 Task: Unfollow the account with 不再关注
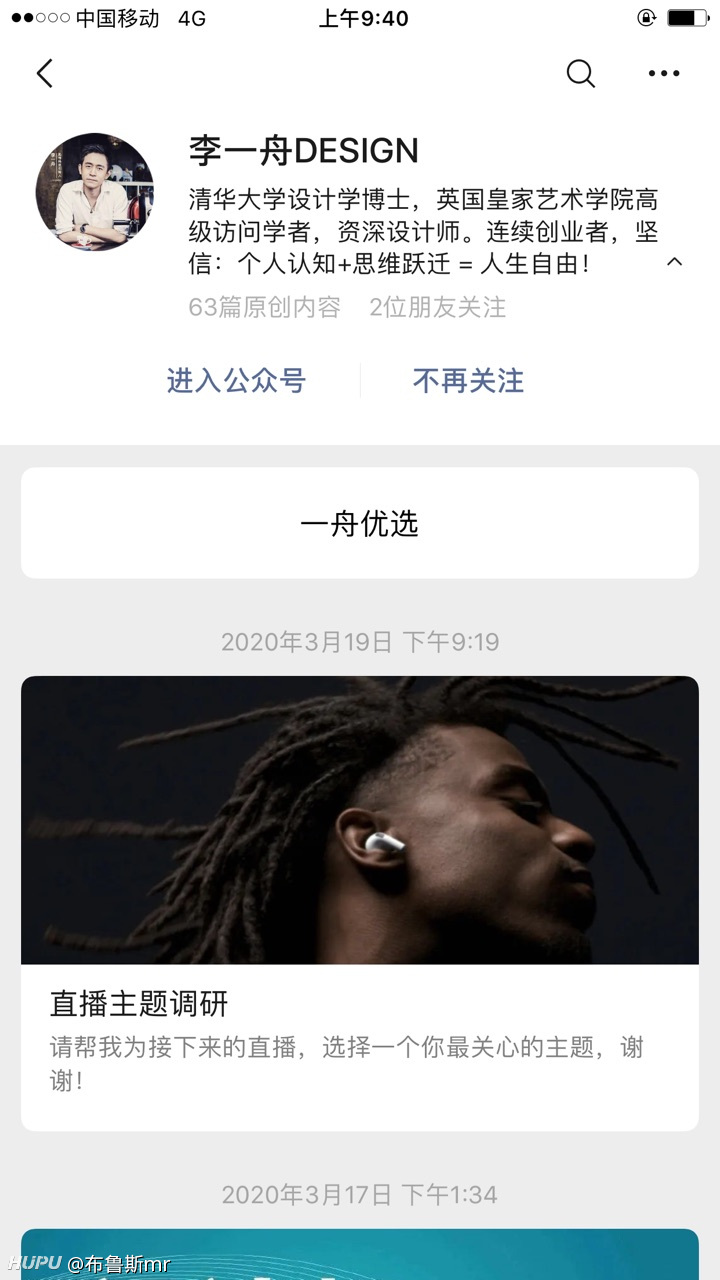(x=468, y=381)
